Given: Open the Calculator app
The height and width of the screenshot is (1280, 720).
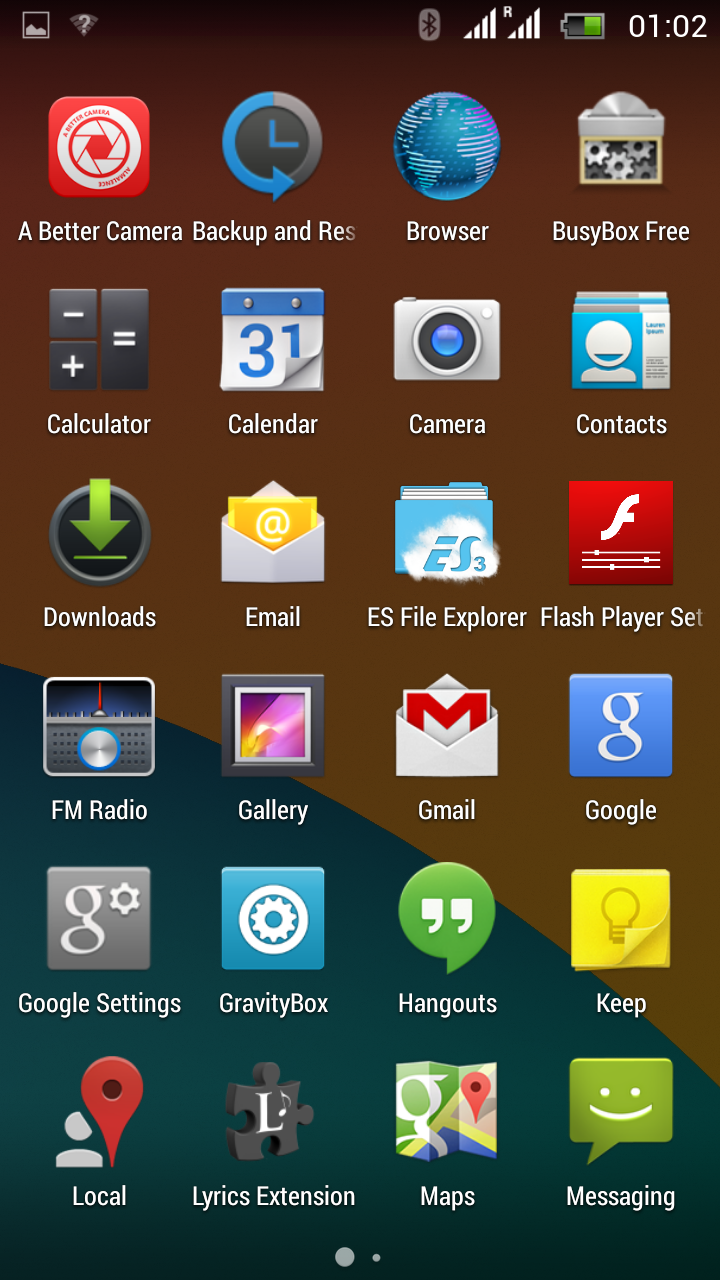Looking at the screenshot, I should coord(99,340).
